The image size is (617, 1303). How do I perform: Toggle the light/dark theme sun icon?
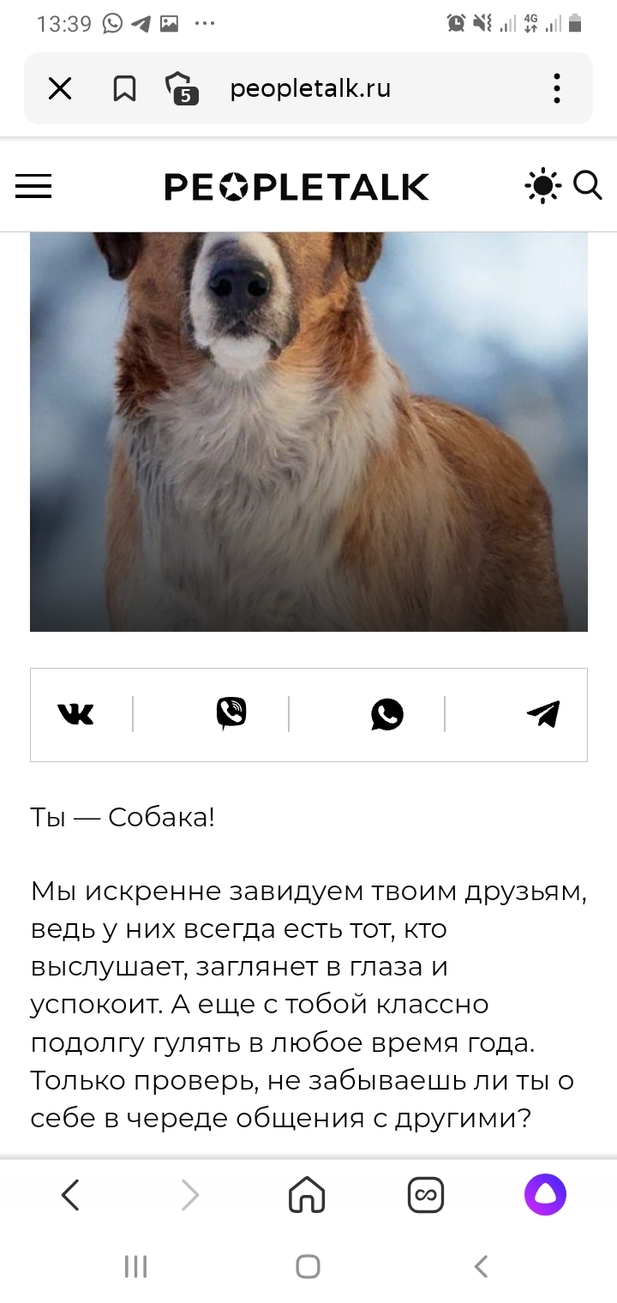[x=543, y=187]
